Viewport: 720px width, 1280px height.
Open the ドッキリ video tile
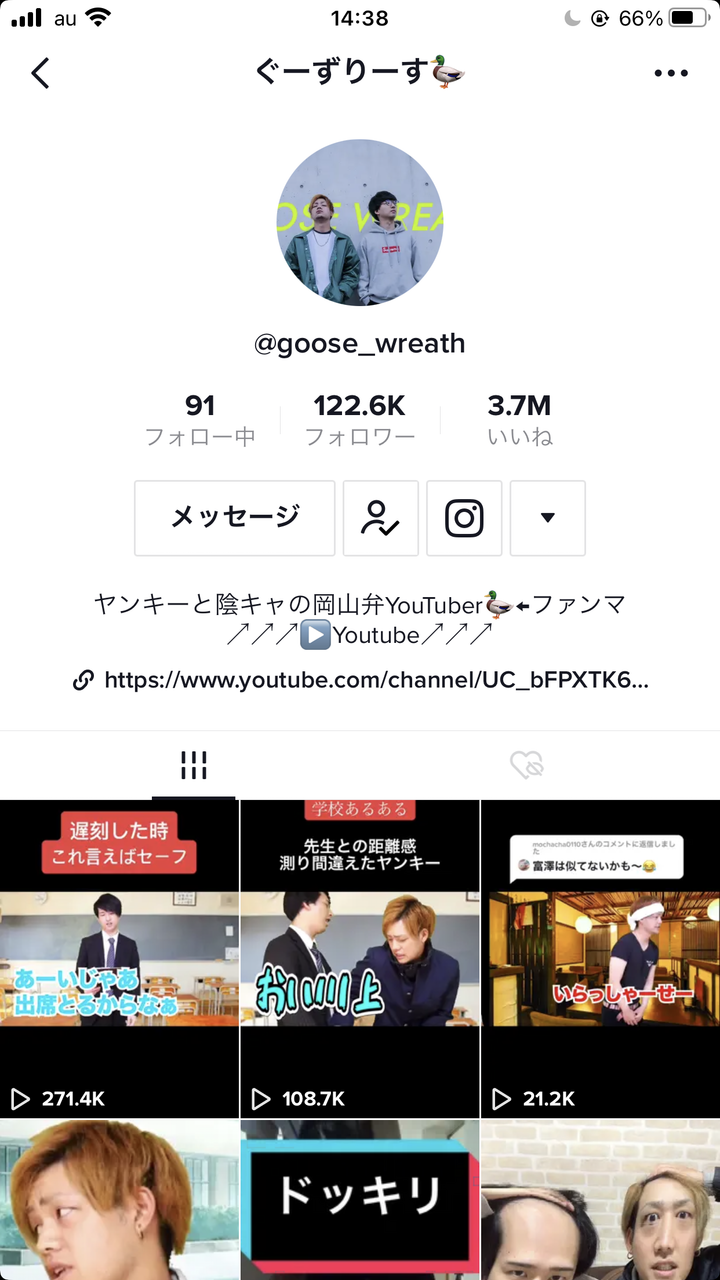pos(360,1200)
